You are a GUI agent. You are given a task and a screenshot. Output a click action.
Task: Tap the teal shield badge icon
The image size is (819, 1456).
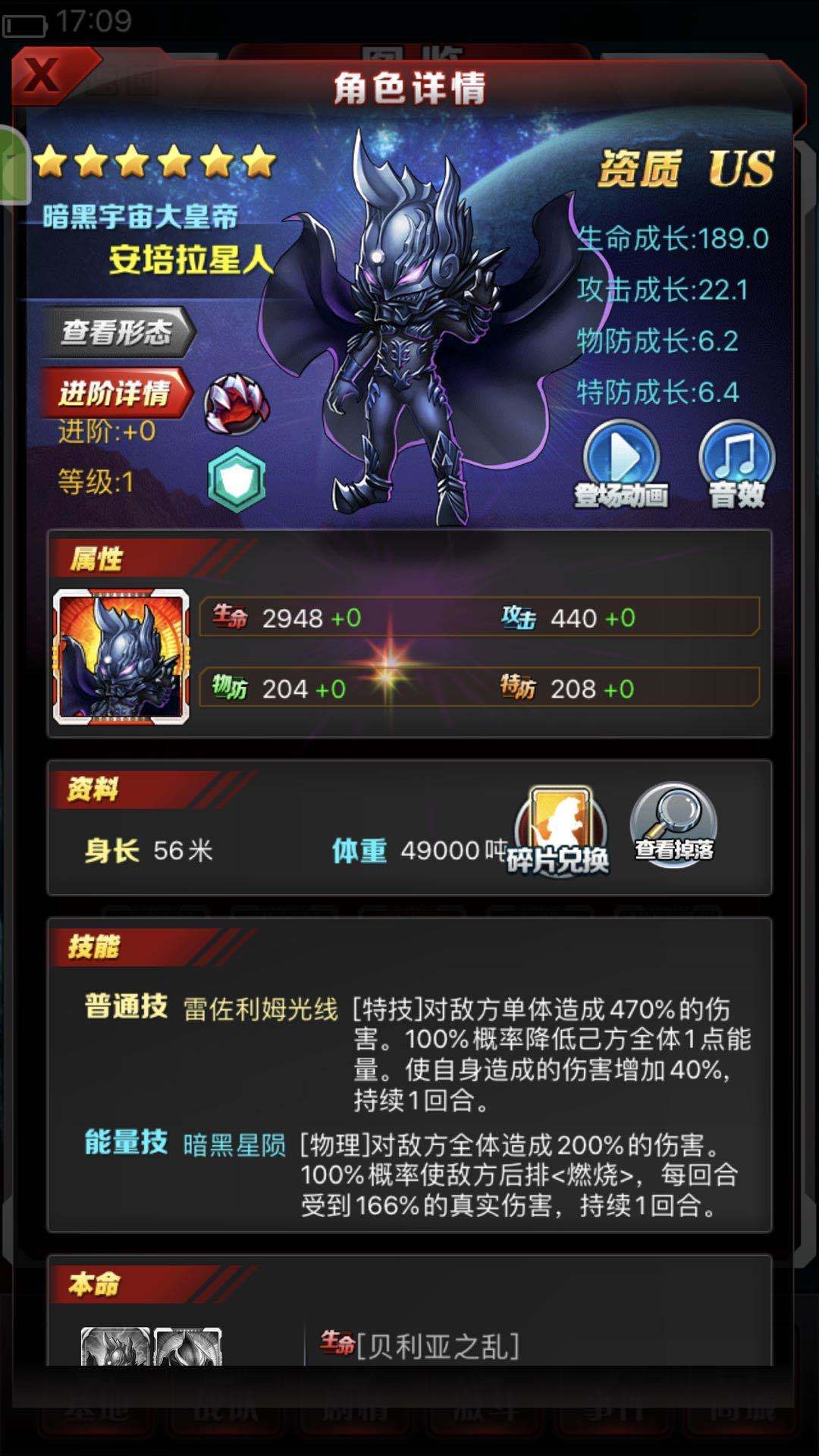click(x=237, y=480)
